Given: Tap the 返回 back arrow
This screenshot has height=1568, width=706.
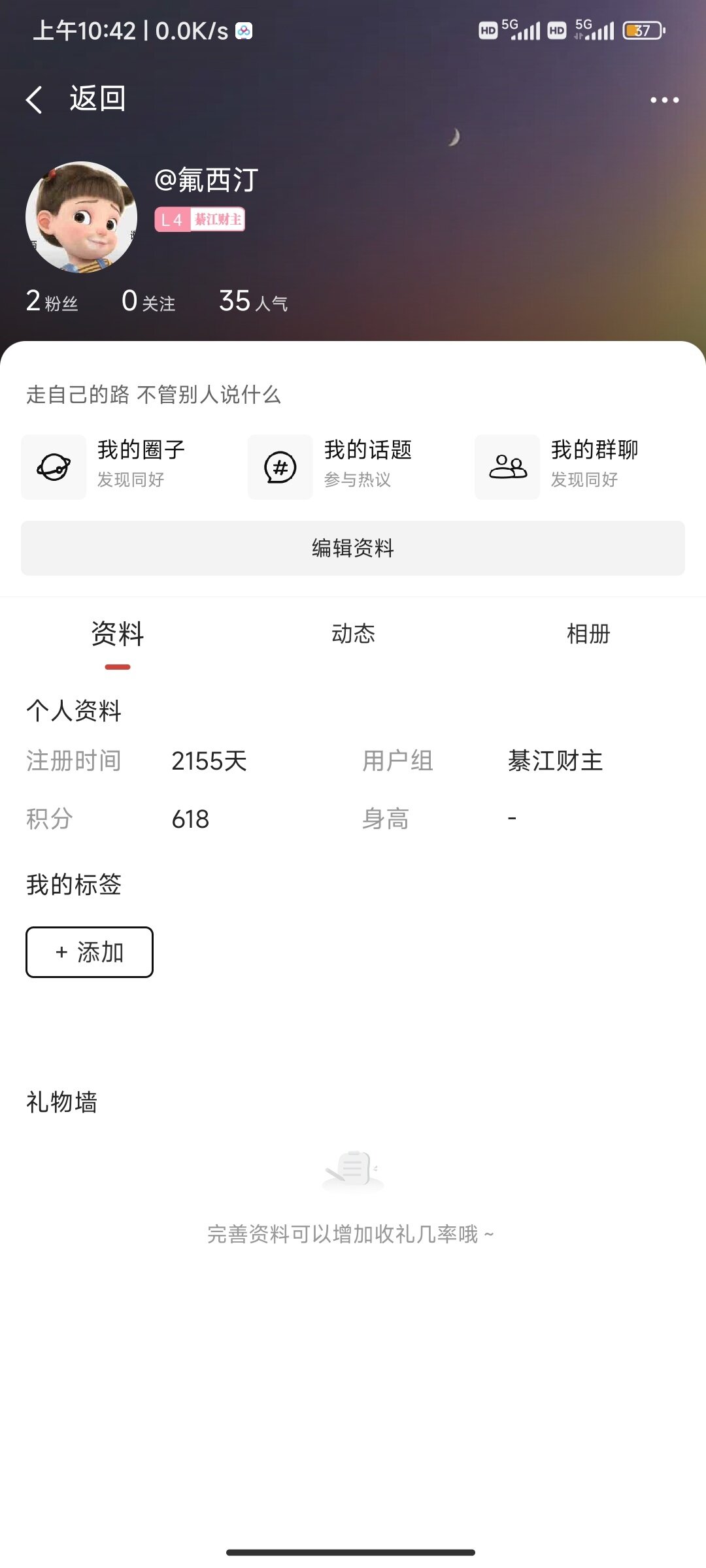Looking at the screenshot, I should [35, 100].
